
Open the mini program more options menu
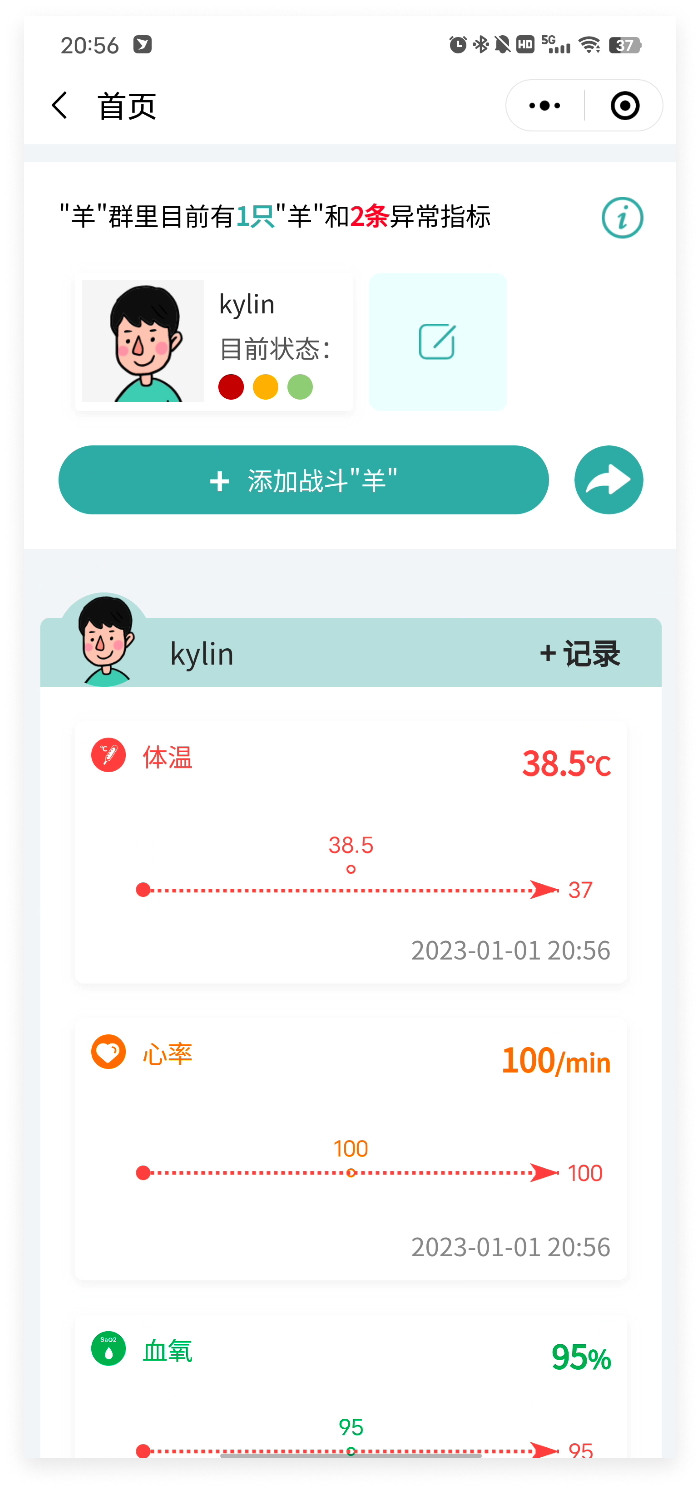click(545, 106)
